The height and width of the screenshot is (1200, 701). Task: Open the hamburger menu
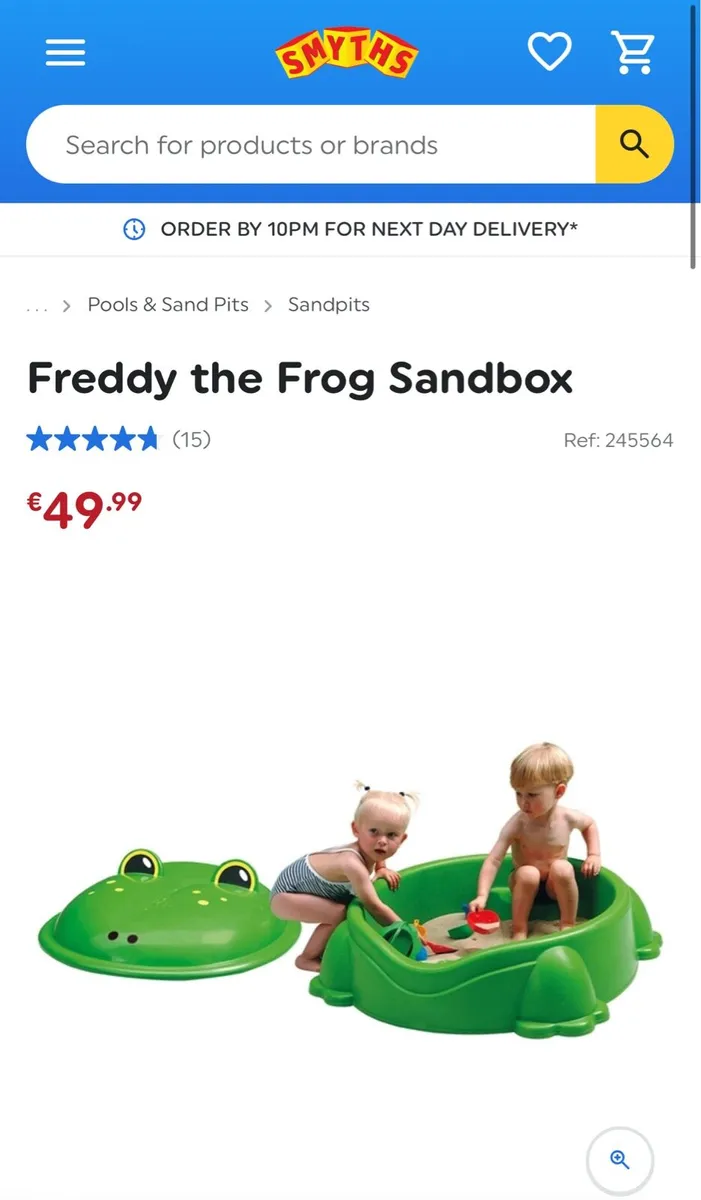65,52
